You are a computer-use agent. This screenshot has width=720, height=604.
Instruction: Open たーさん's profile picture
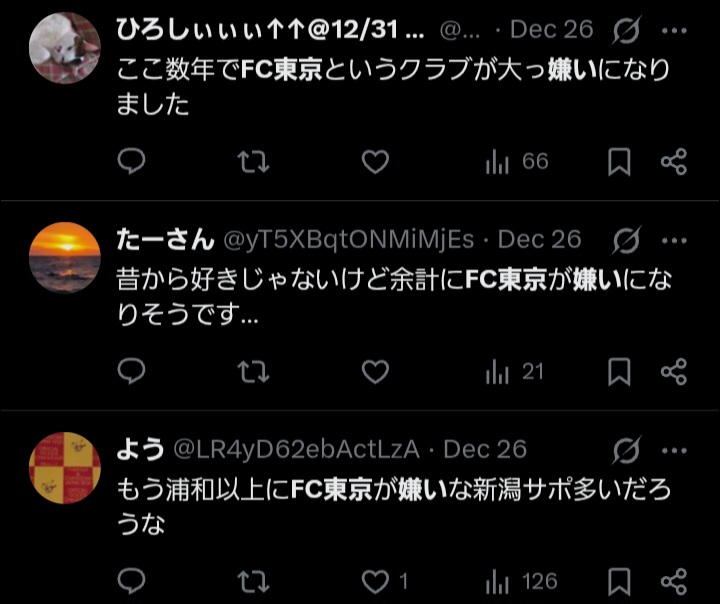65,258
